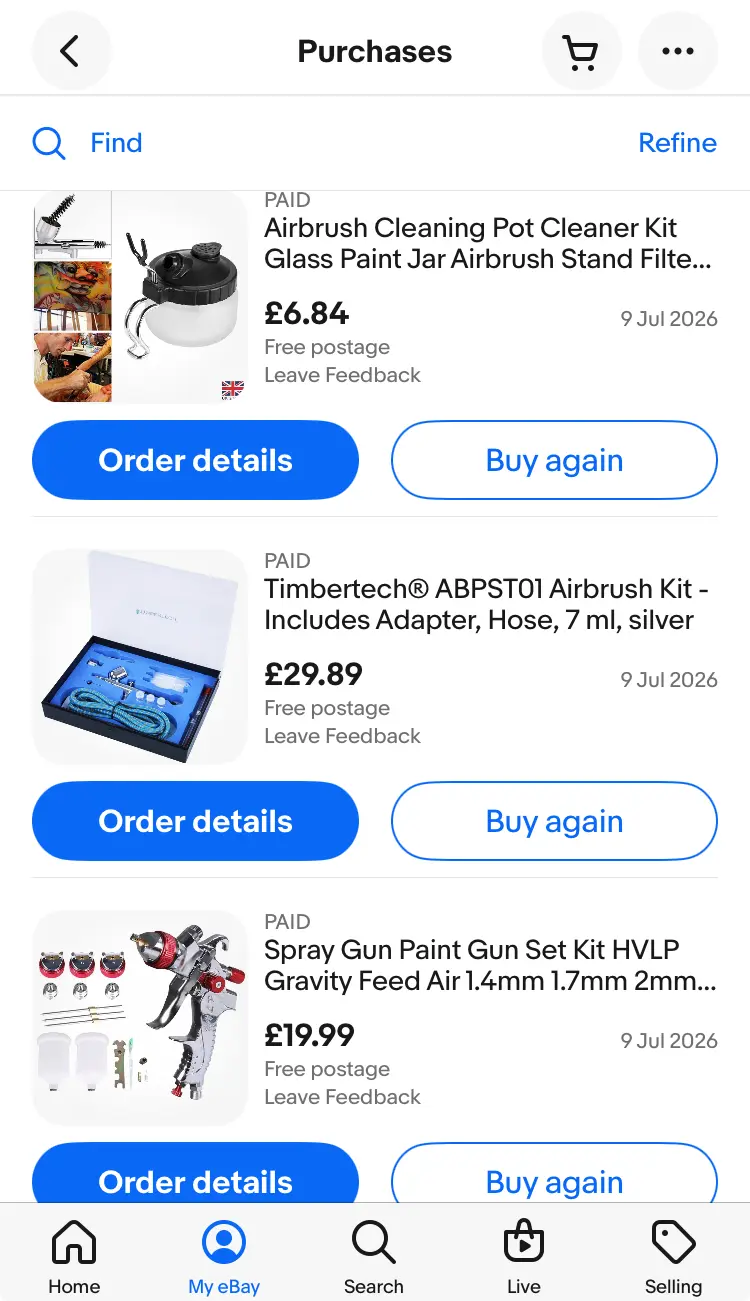Viewport: 750px width, 1301px height.
Task: Go to the Home tab
Action: (x=74, y=1257)
